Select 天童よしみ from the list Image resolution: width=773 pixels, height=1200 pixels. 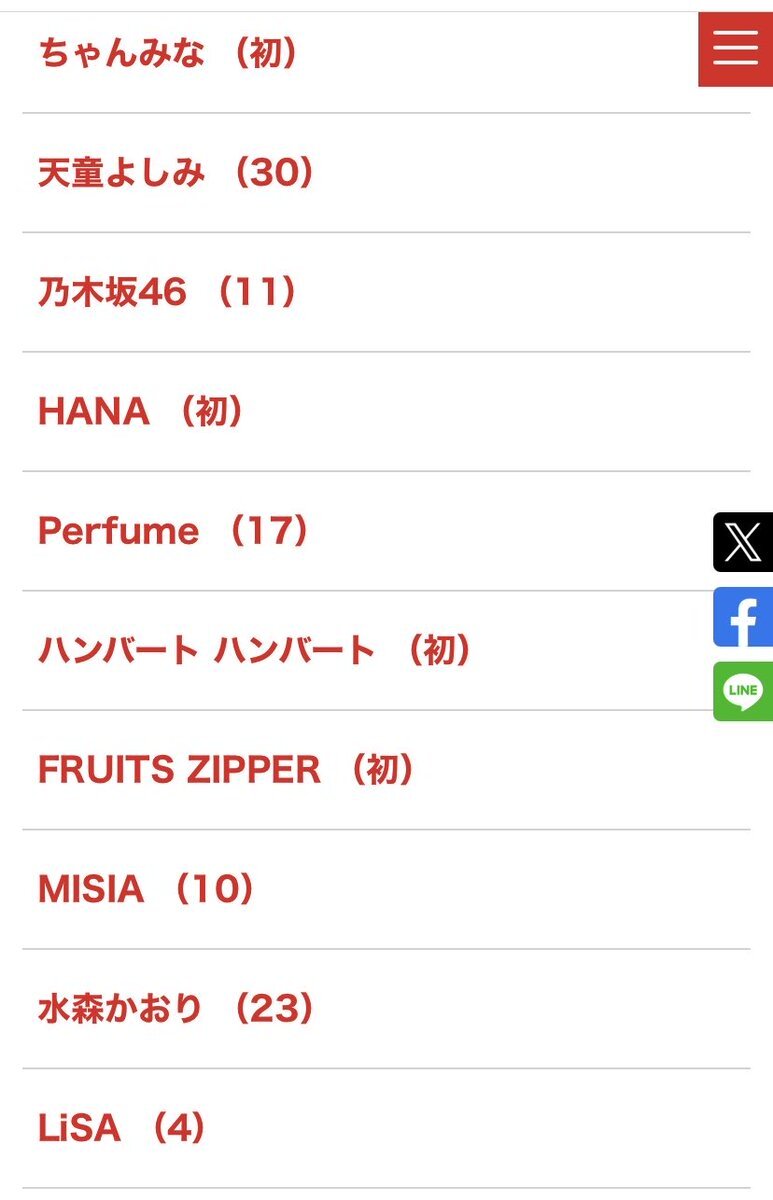[176, 173]
